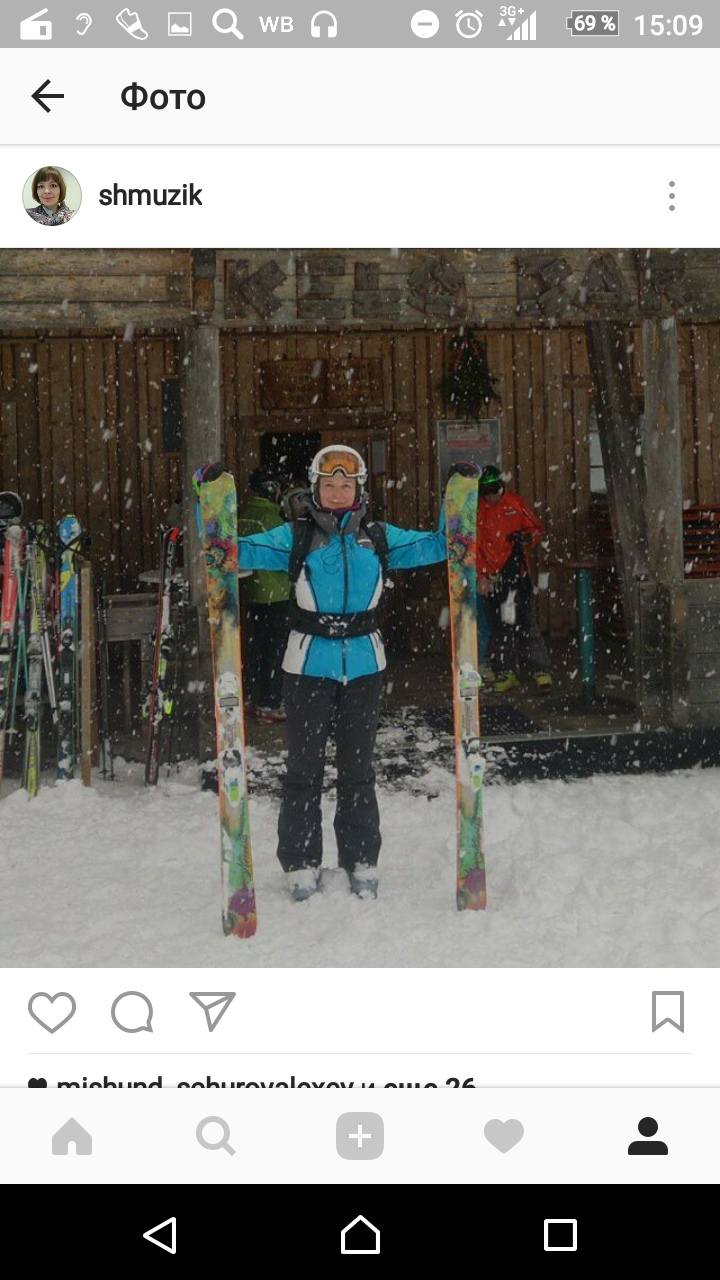Screen dimensions: 720x1280
Task: Switch to the Search tab
Action: (216, 1137)
